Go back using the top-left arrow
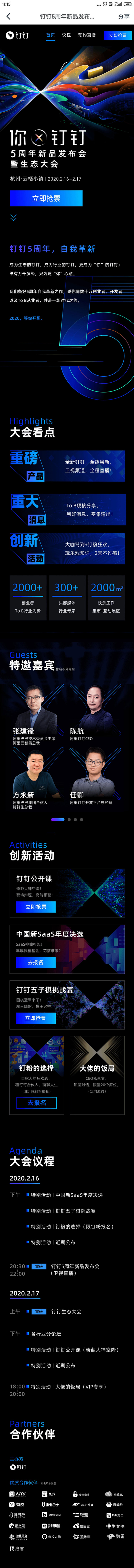 tap(8, 16)
